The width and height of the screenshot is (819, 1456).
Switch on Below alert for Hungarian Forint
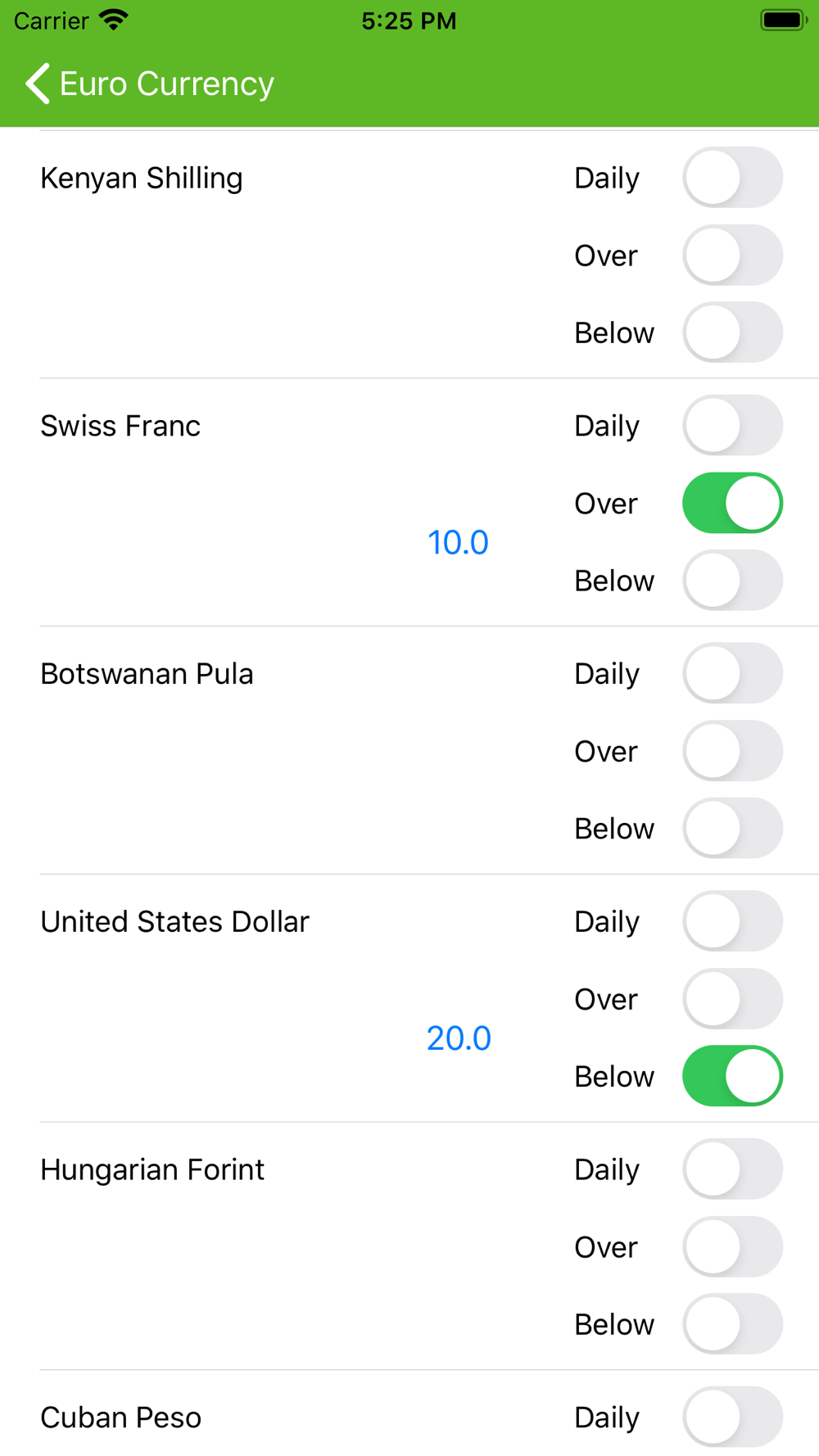[732, 1324]
